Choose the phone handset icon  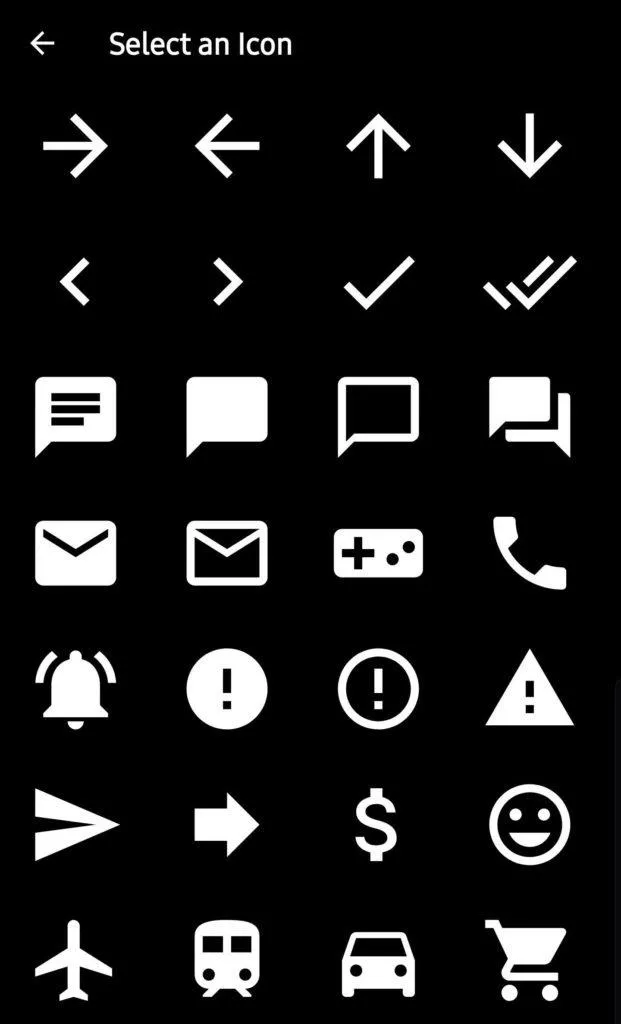[x=529, y=553]
